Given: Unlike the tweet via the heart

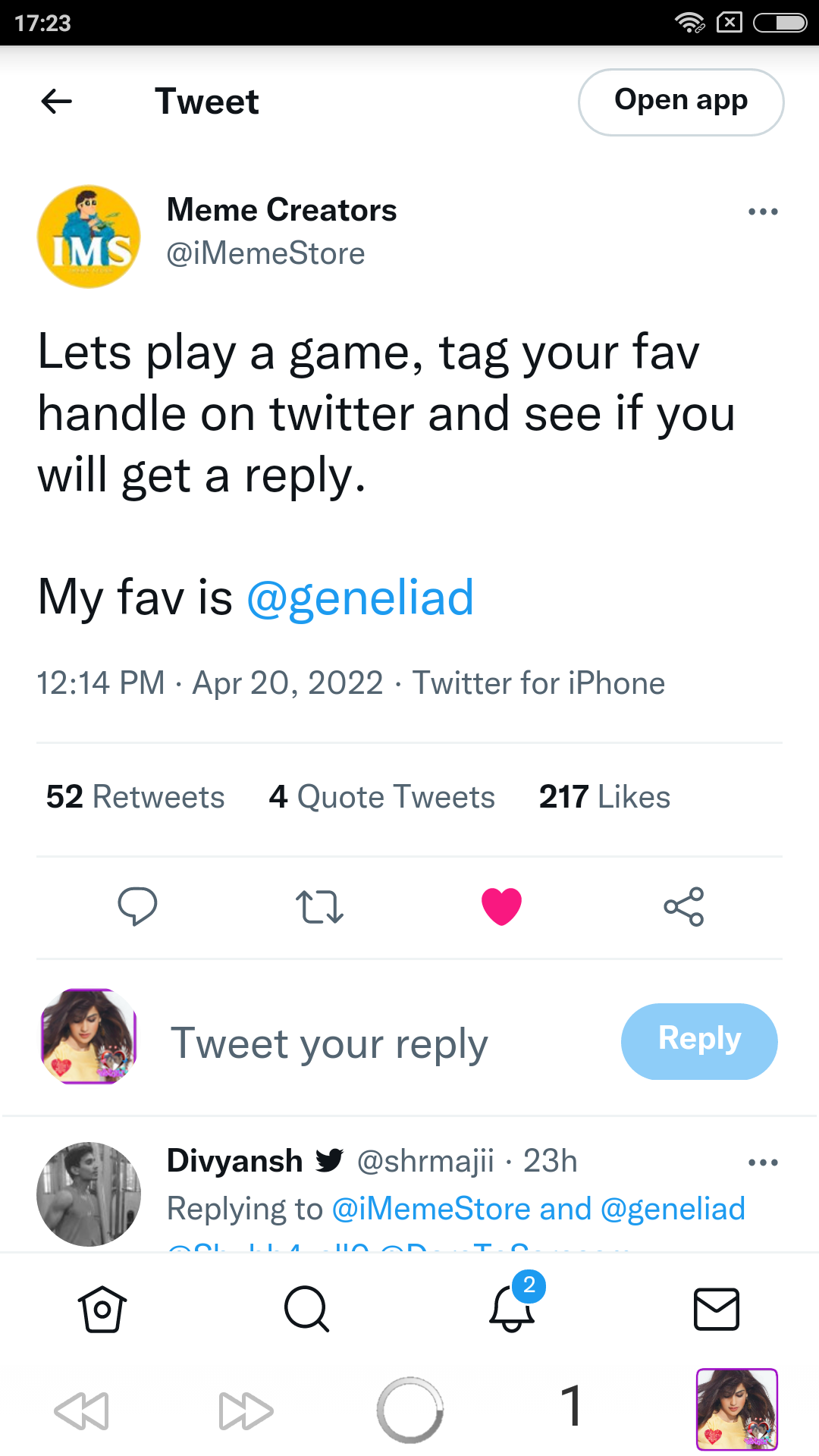Looking at the screenshot, I should [501, 906].
